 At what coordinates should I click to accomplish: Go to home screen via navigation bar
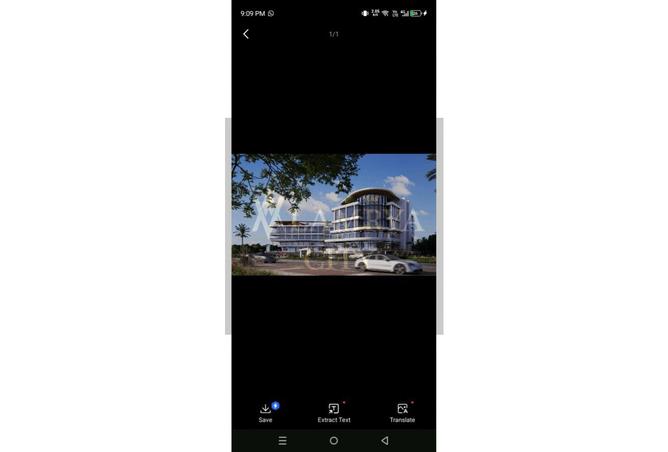(334, 441)
